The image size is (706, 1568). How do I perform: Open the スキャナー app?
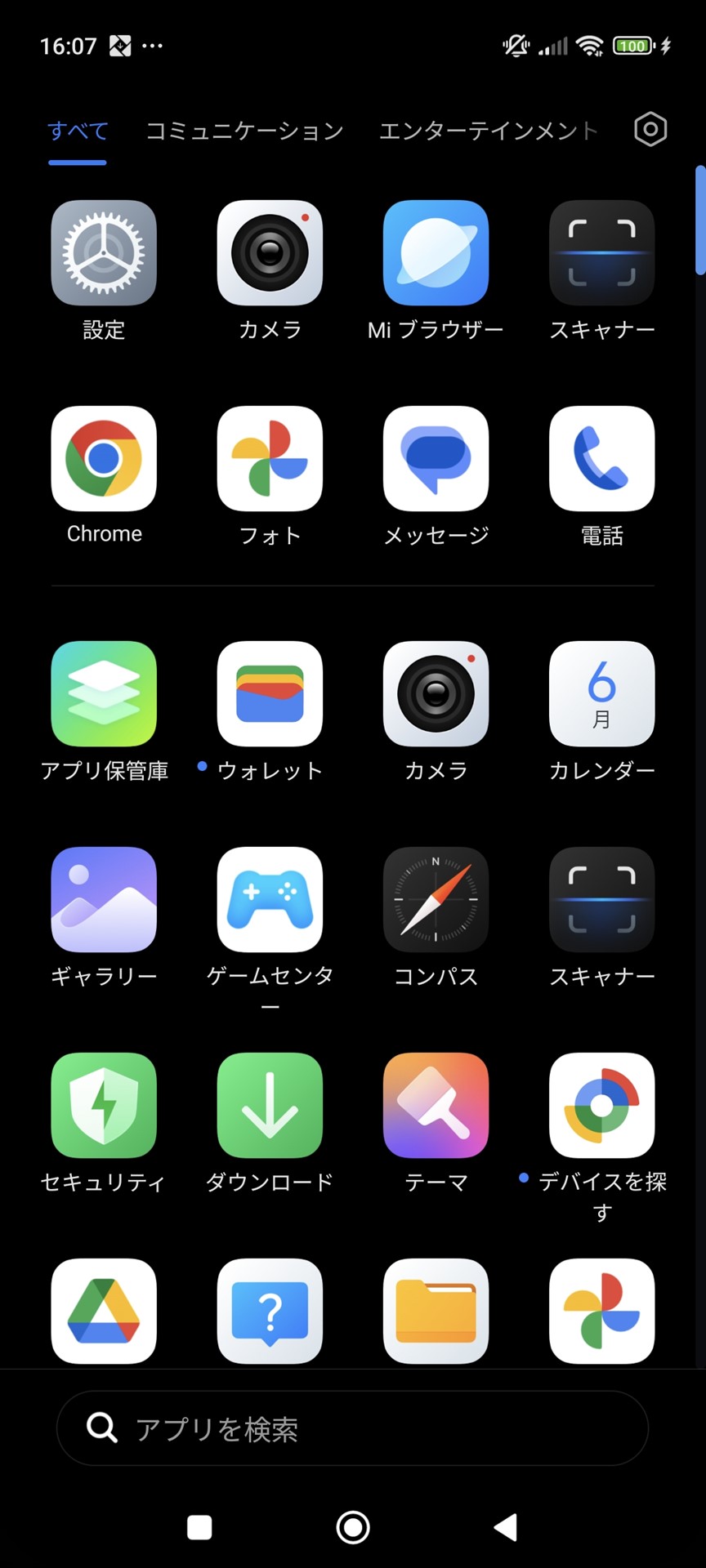(601, 253)
